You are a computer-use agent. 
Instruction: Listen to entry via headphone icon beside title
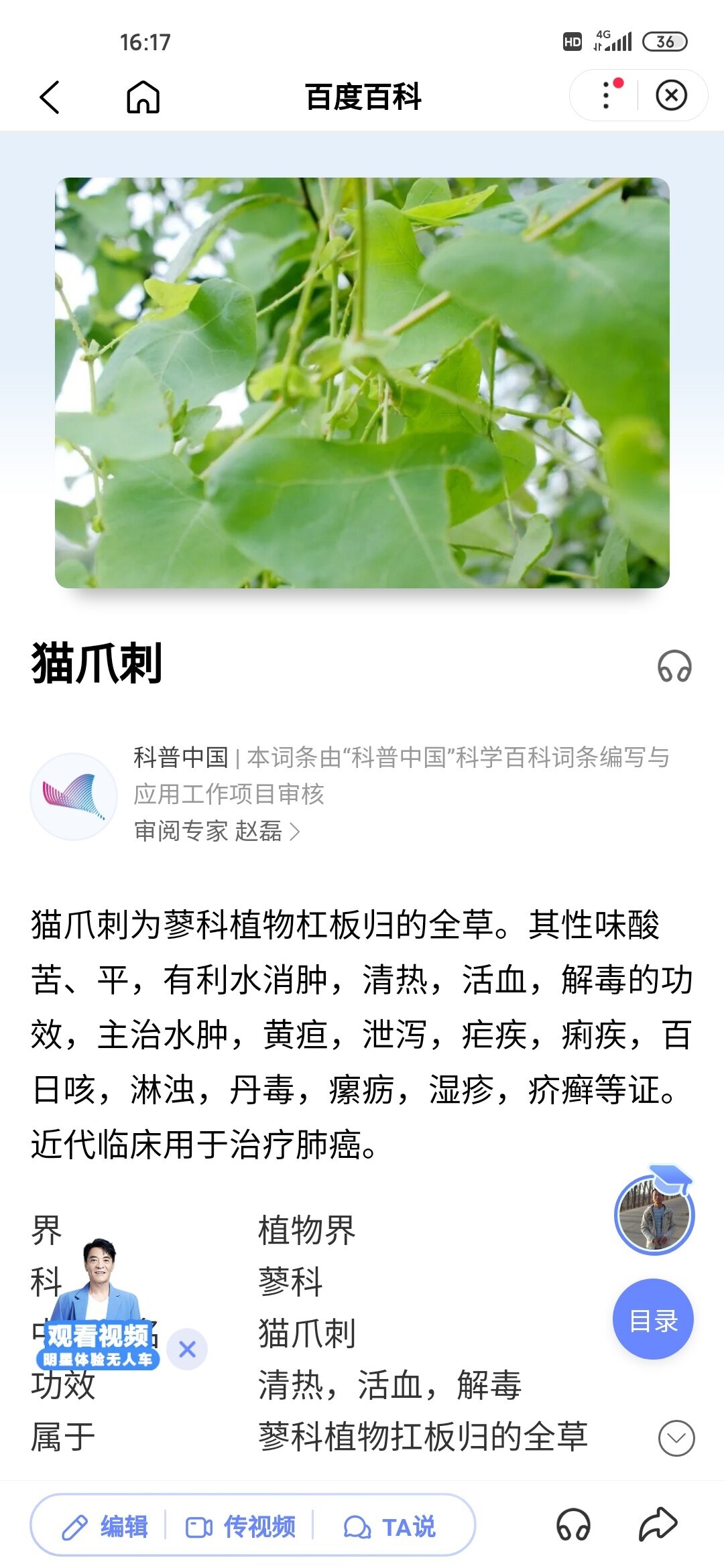(x=674, y=666)
